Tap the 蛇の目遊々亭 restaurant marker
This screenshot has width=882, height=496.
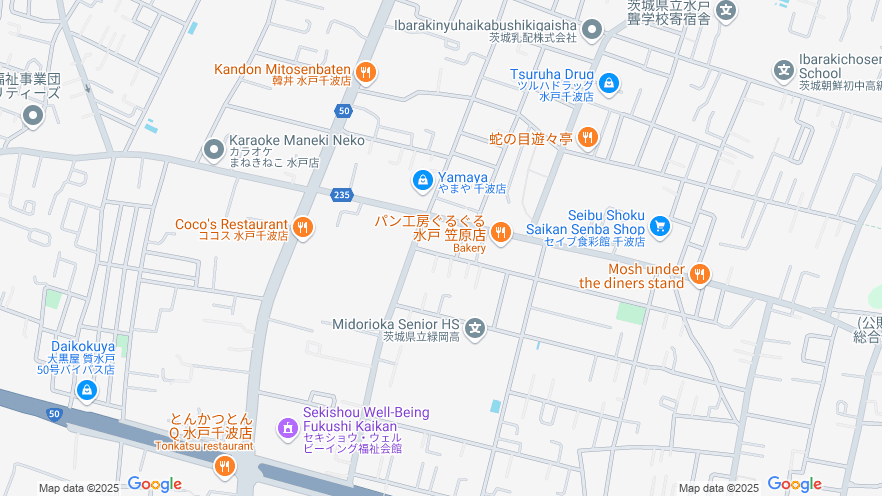[x=587, y=137]
